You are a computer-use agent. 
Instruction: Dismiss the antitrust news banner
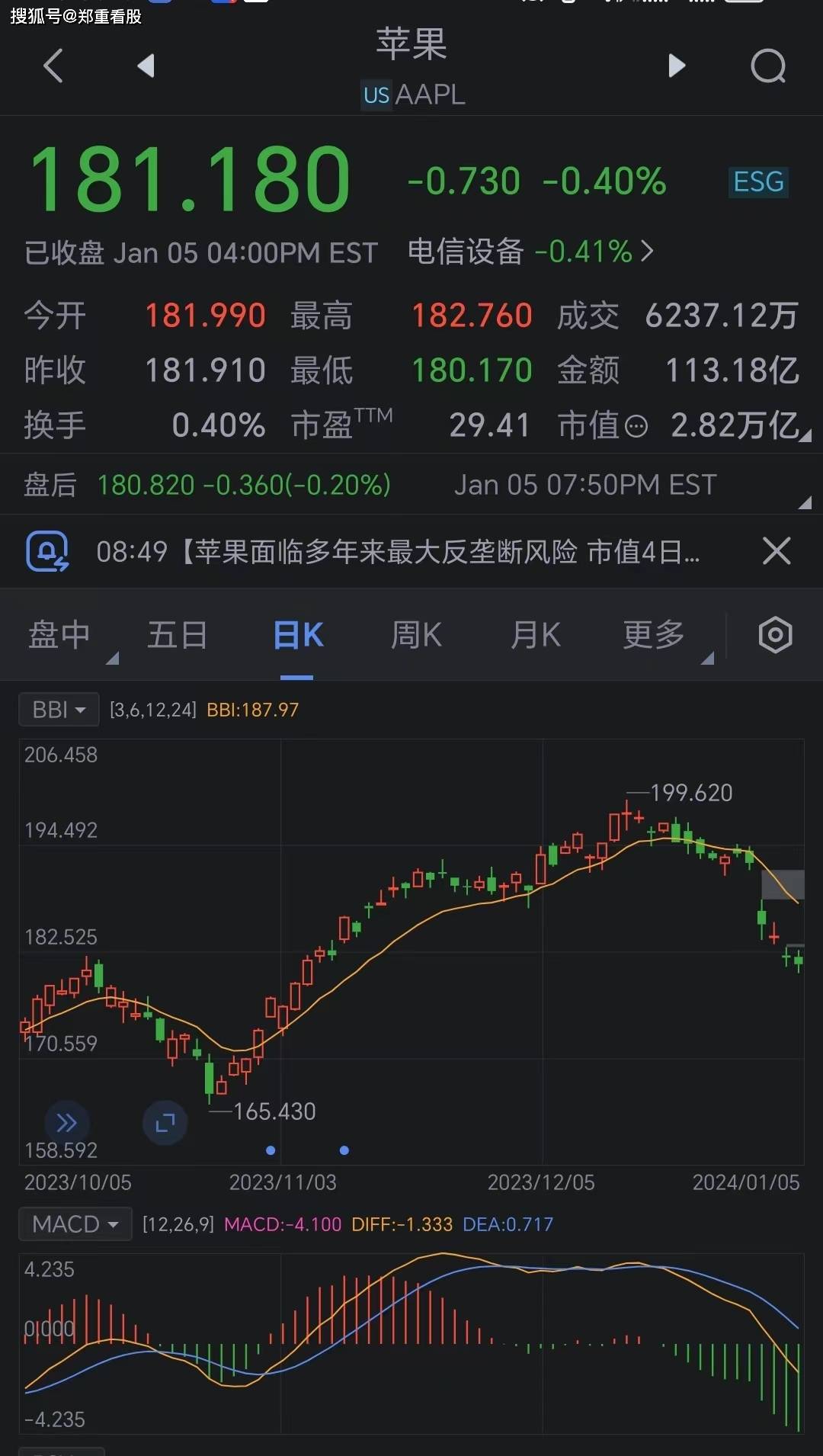[776, 550]
